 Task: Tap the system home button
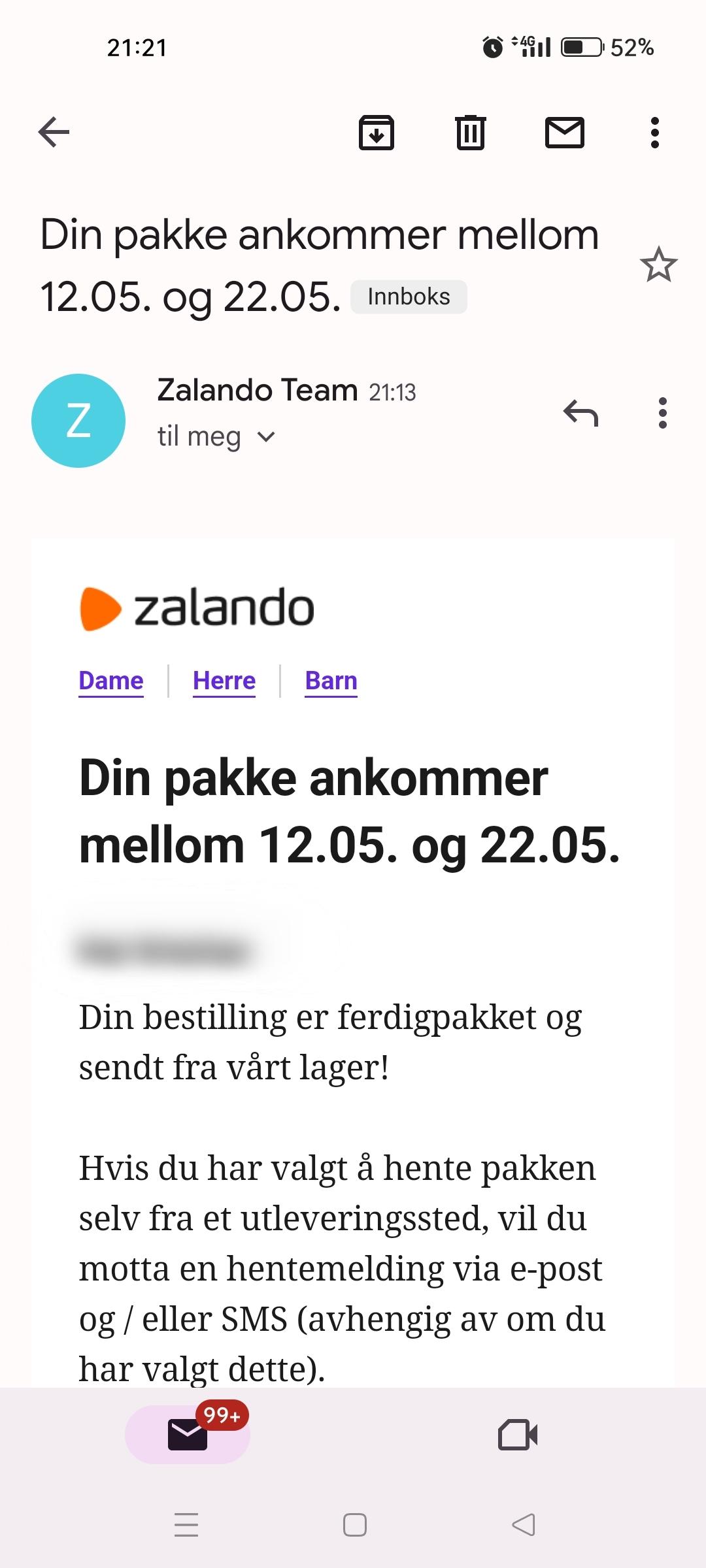pos(354,1525)
